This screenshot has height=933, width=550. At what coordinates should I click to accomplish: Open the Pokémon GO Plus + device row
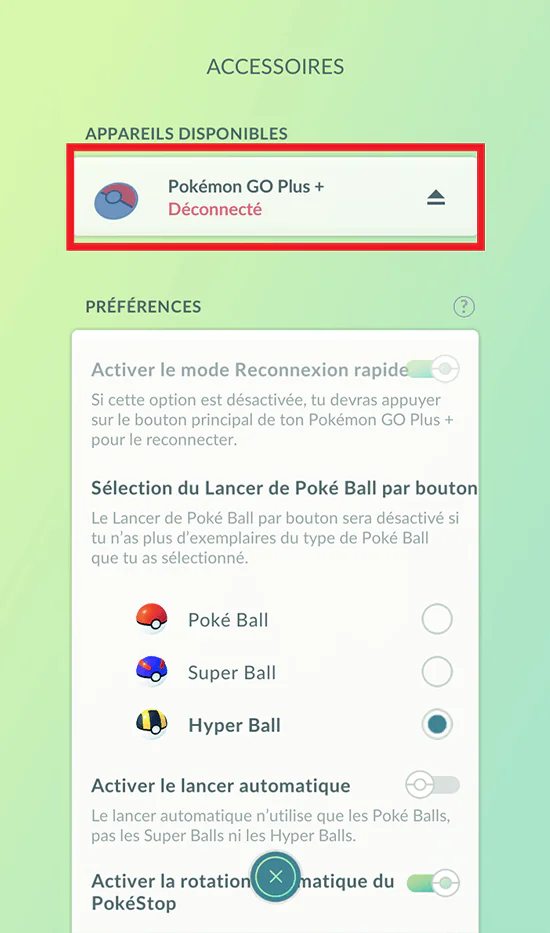point(275,198)
